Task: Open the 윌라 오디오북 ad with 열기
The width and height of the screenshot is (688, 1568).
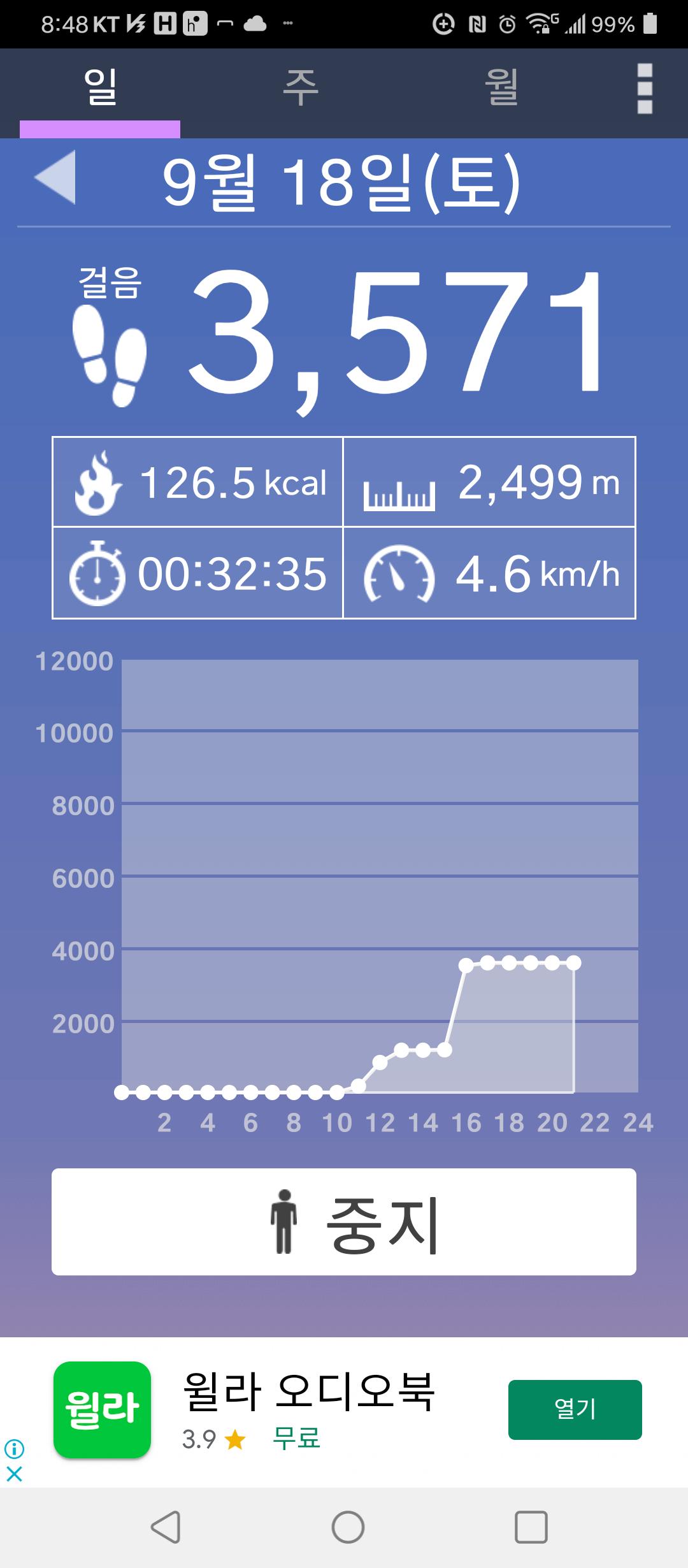Action: tap(575, 1409)
